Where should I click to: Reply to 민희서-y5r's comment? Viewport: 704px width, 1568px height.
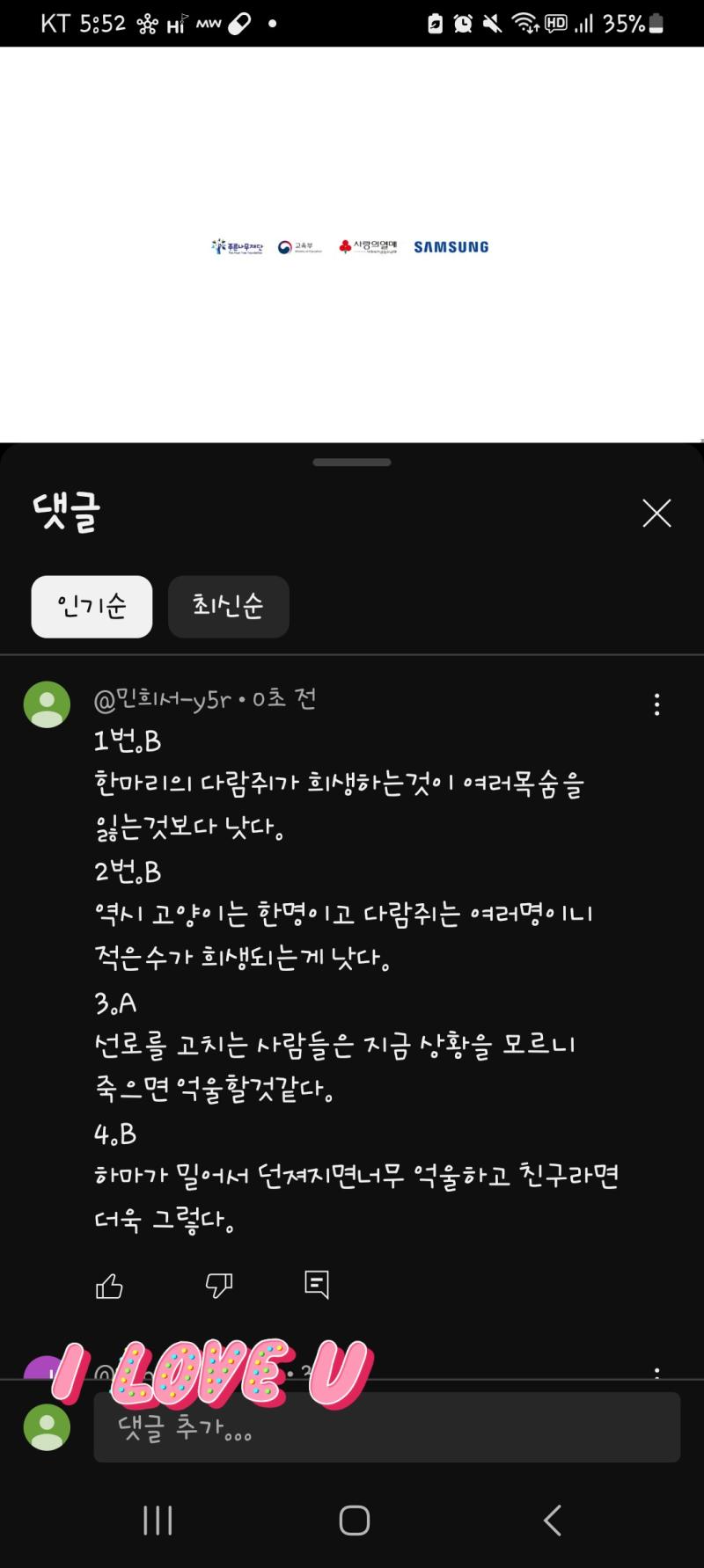317,1285
